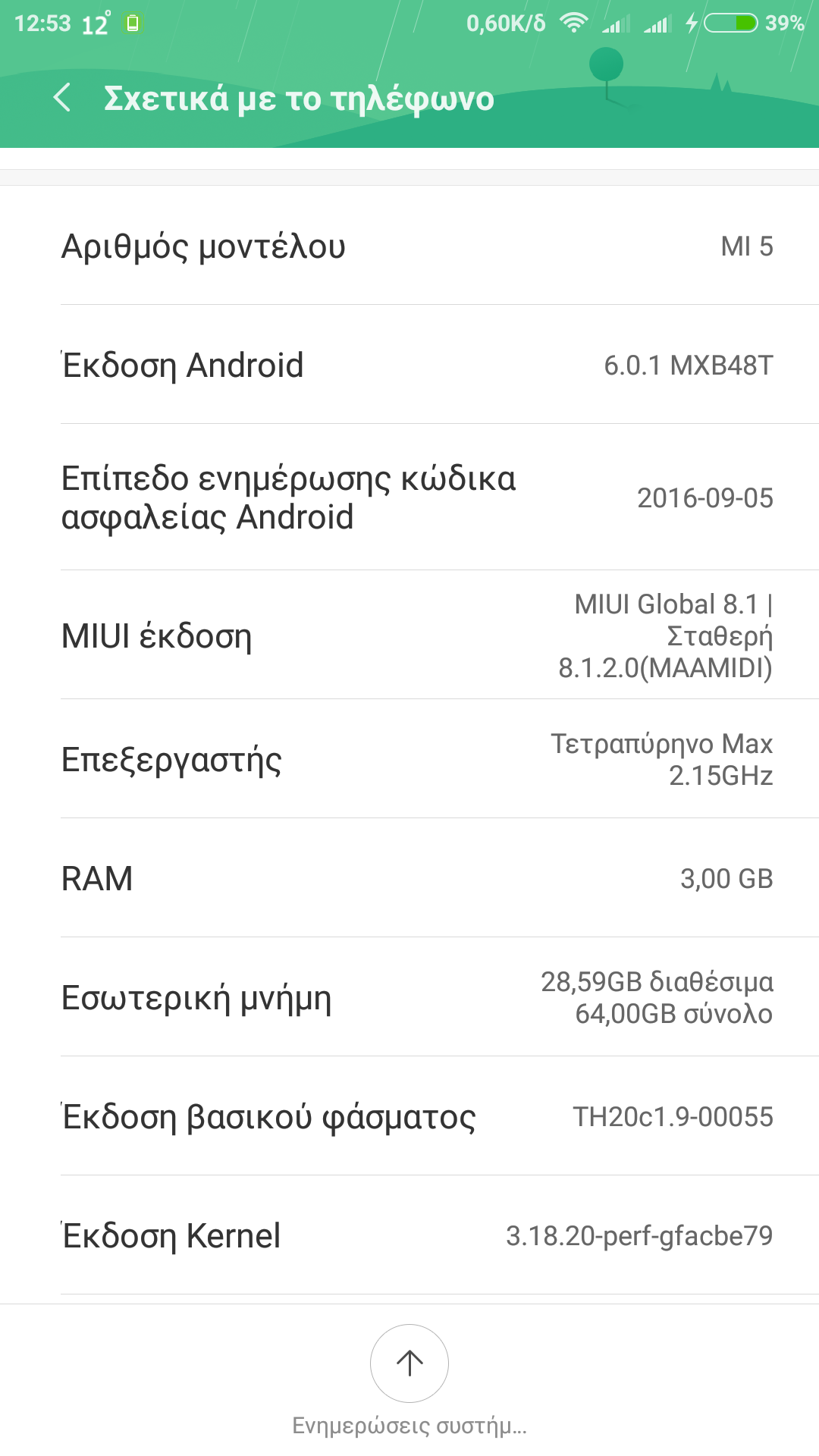Go back from Σχετικά με το τηλέφωνο
The image size is (819, 1456).
(x=63, y=98)
